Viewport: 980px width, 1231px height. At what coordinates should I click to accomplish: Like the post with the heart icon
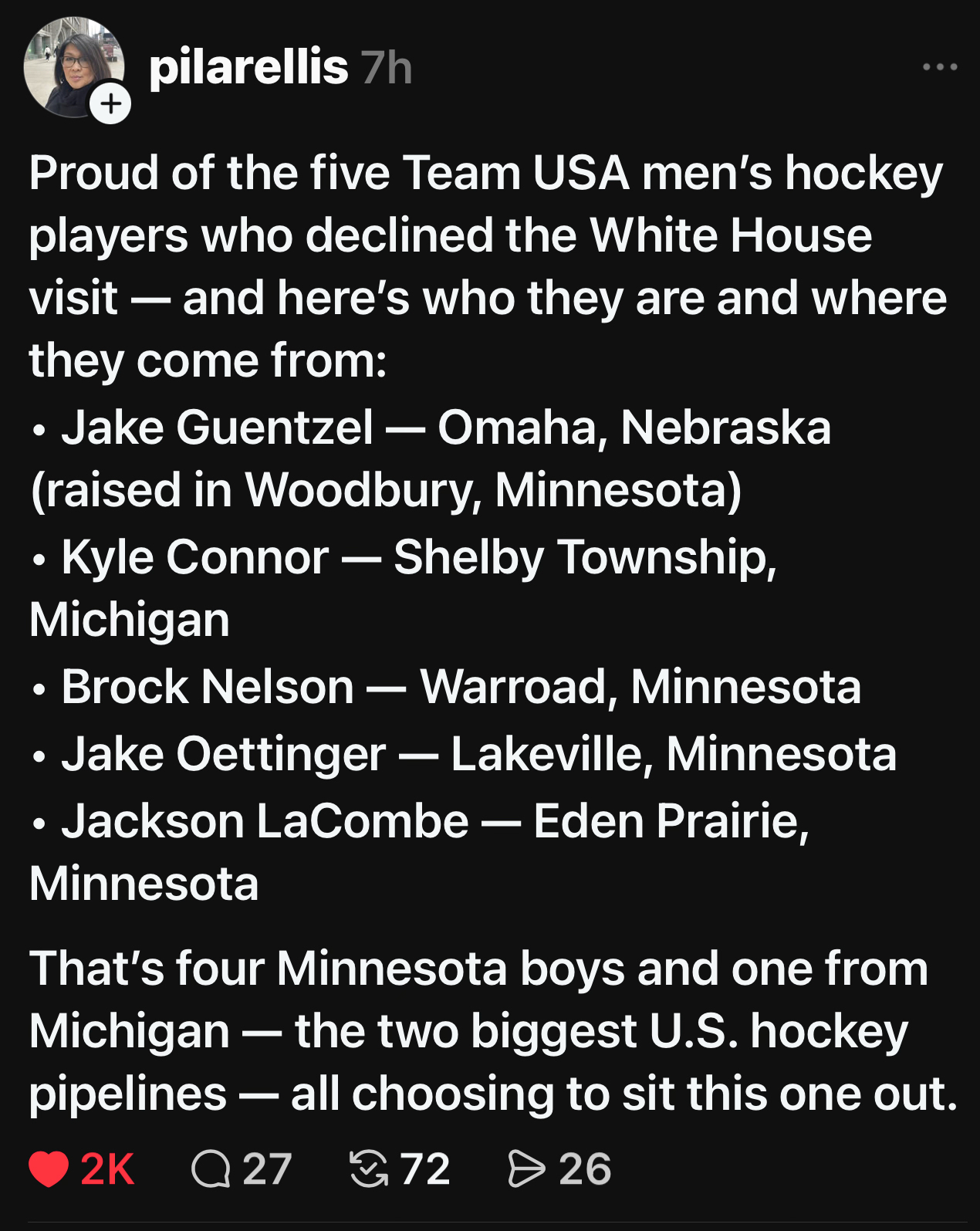click(49, 1168)
